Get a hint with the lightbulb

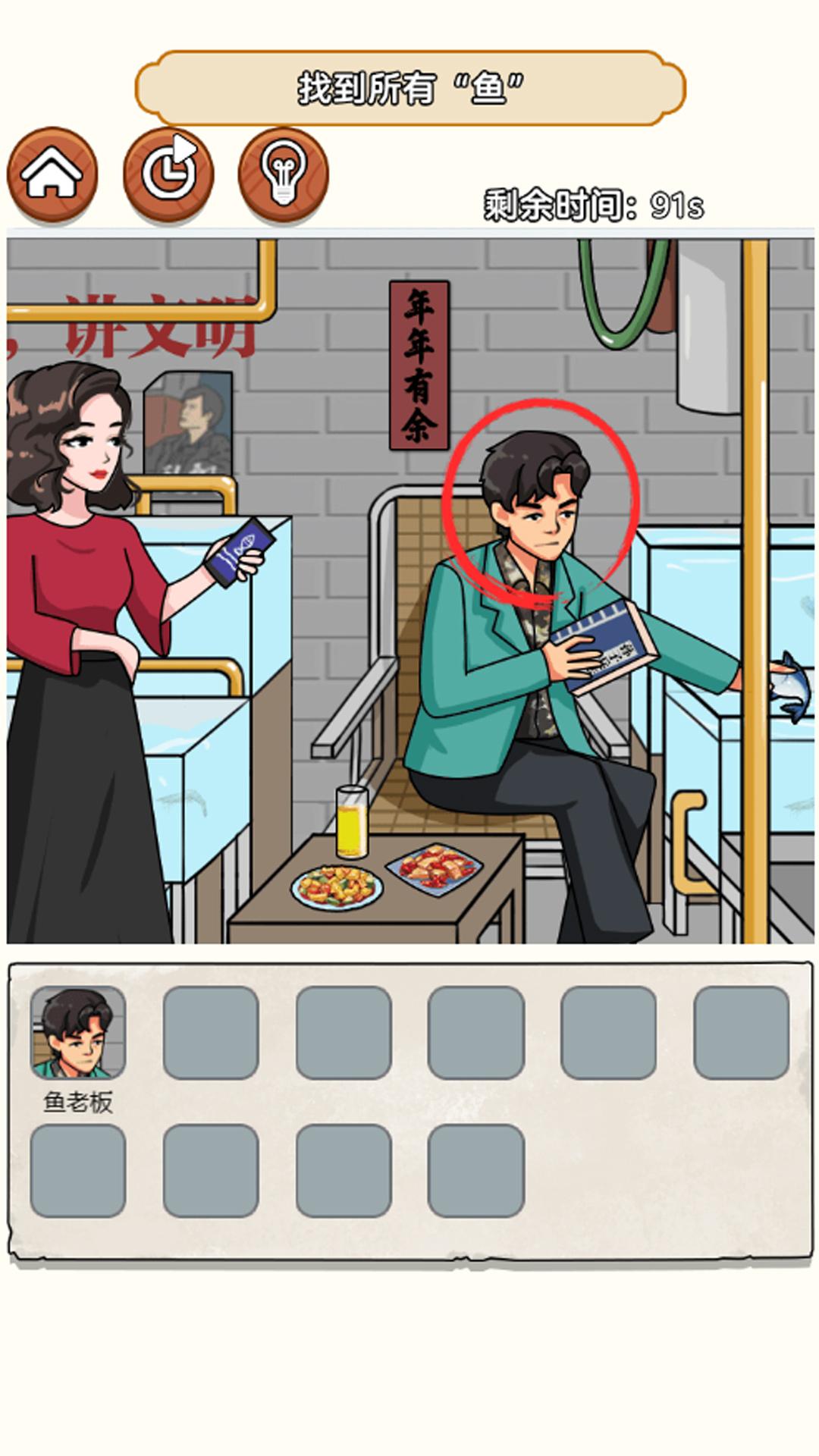pos(284,174)
